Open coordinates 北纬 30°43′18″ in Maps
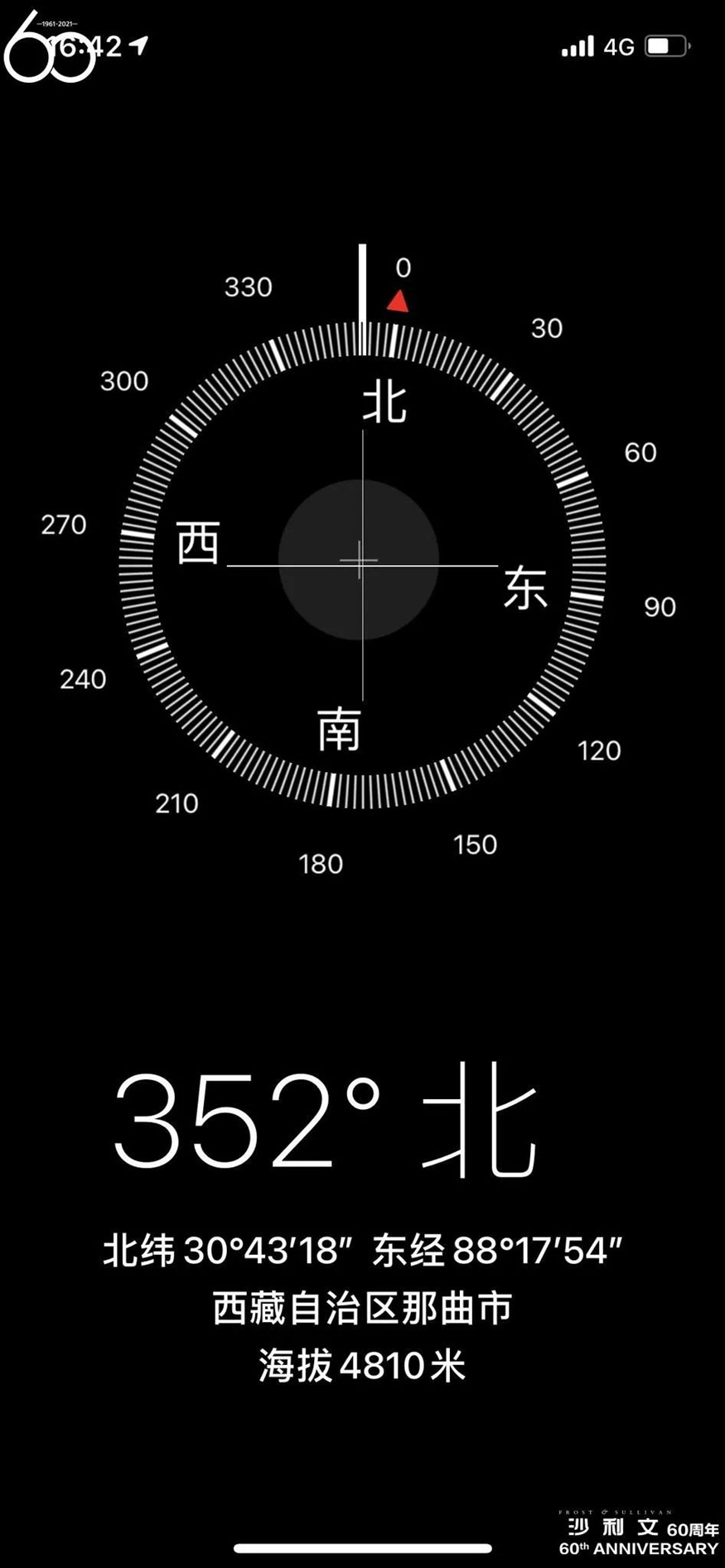Screen dimensions: 725x1568 pyautogui.click(x=362, y=1250)
